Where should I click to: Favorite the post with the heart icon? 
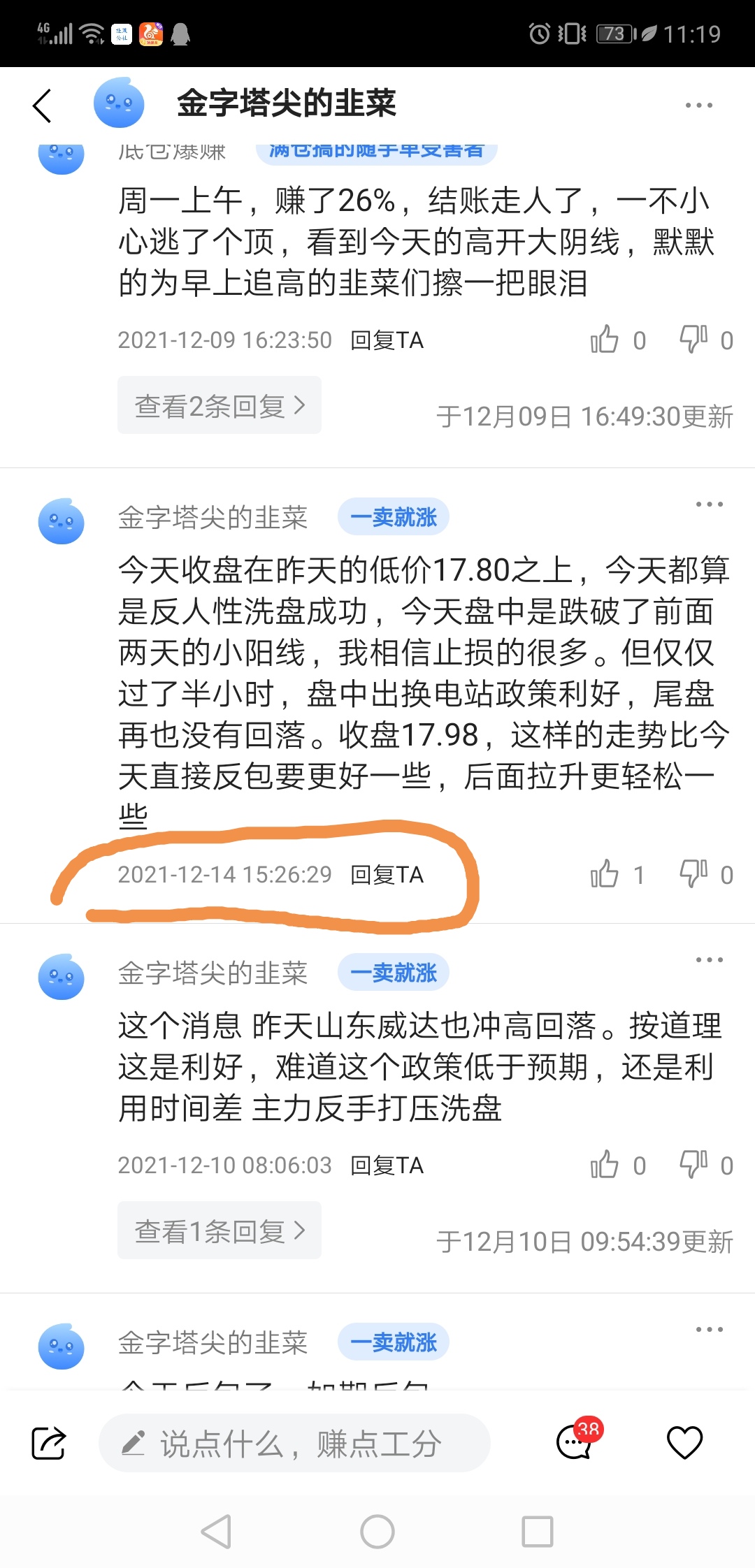click(x=684, y=1442)
